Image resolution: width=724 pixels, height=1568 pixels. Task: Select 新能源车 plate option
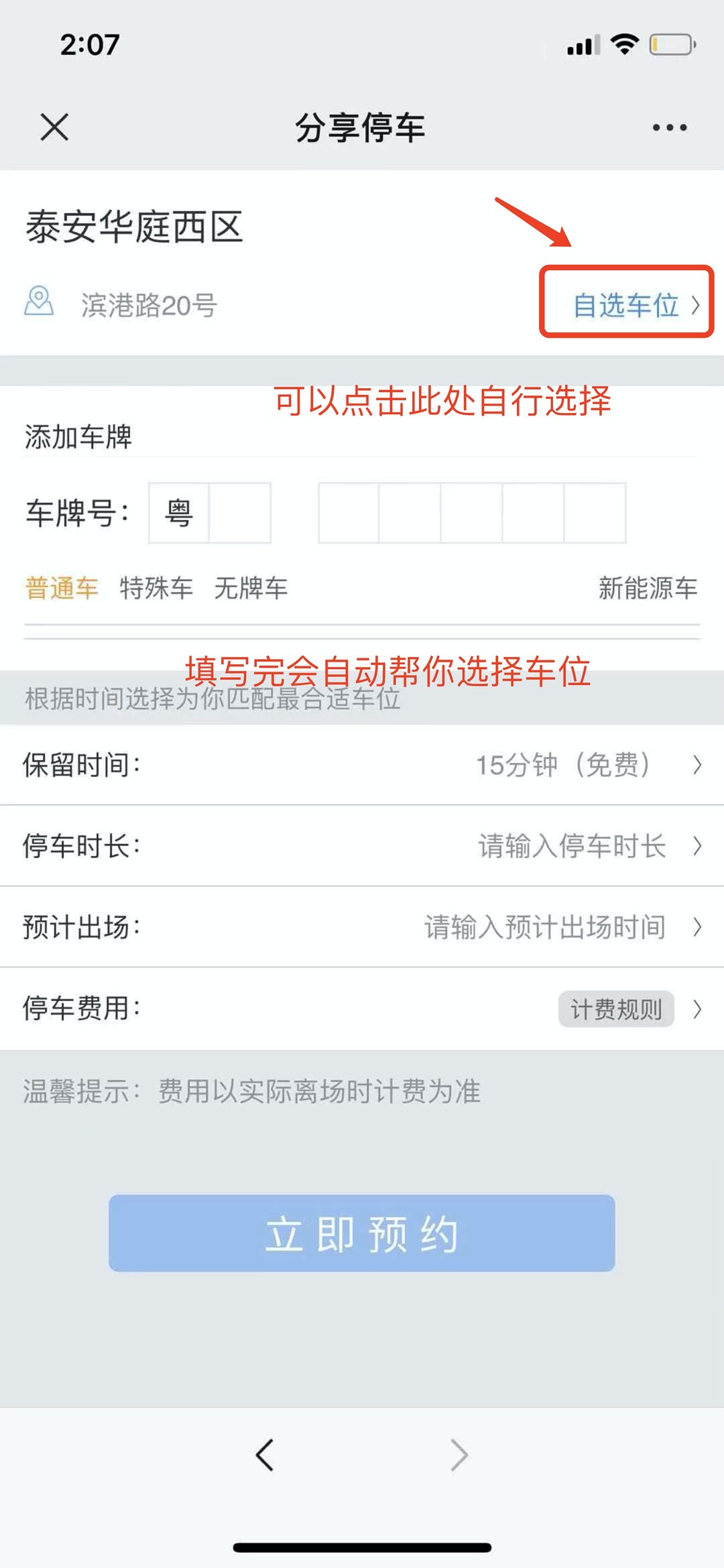[x=648, y=588]
